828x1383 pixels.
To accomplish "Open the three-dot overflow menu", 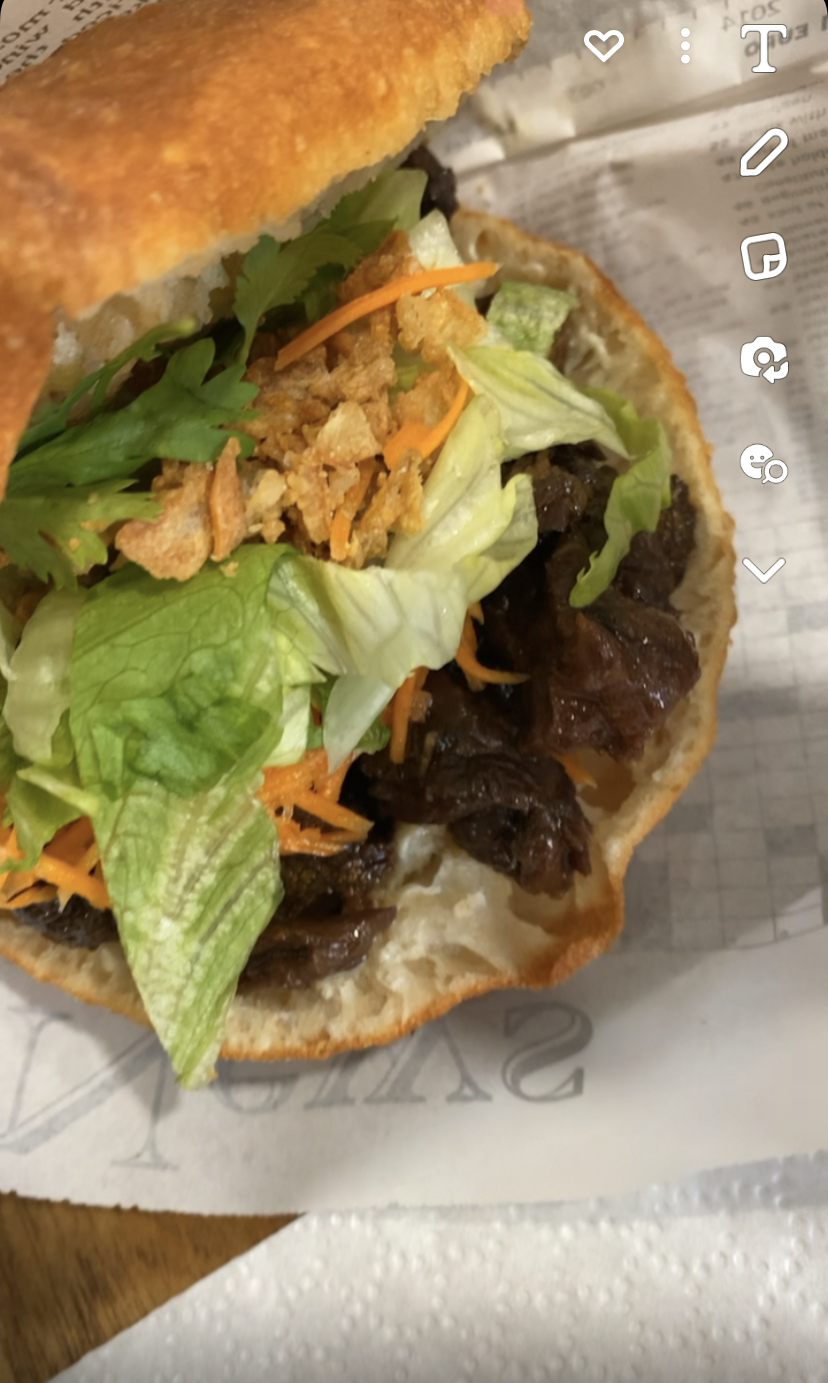I will click(685, 46).
